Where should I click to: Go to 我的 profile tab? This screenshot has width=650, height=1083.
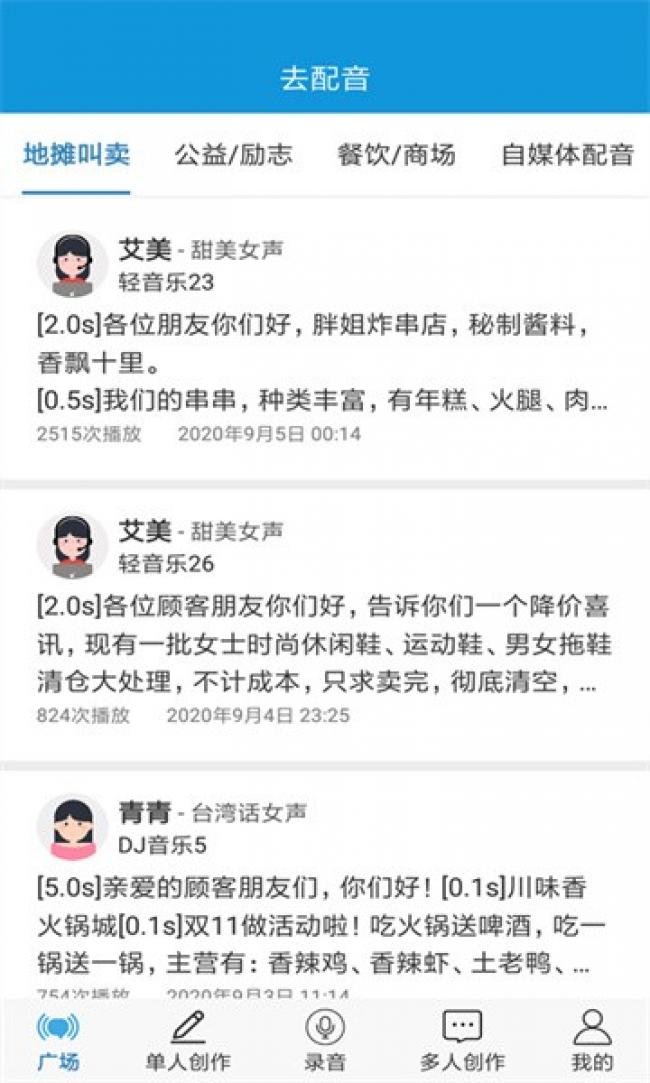(x=592, y=1041)
